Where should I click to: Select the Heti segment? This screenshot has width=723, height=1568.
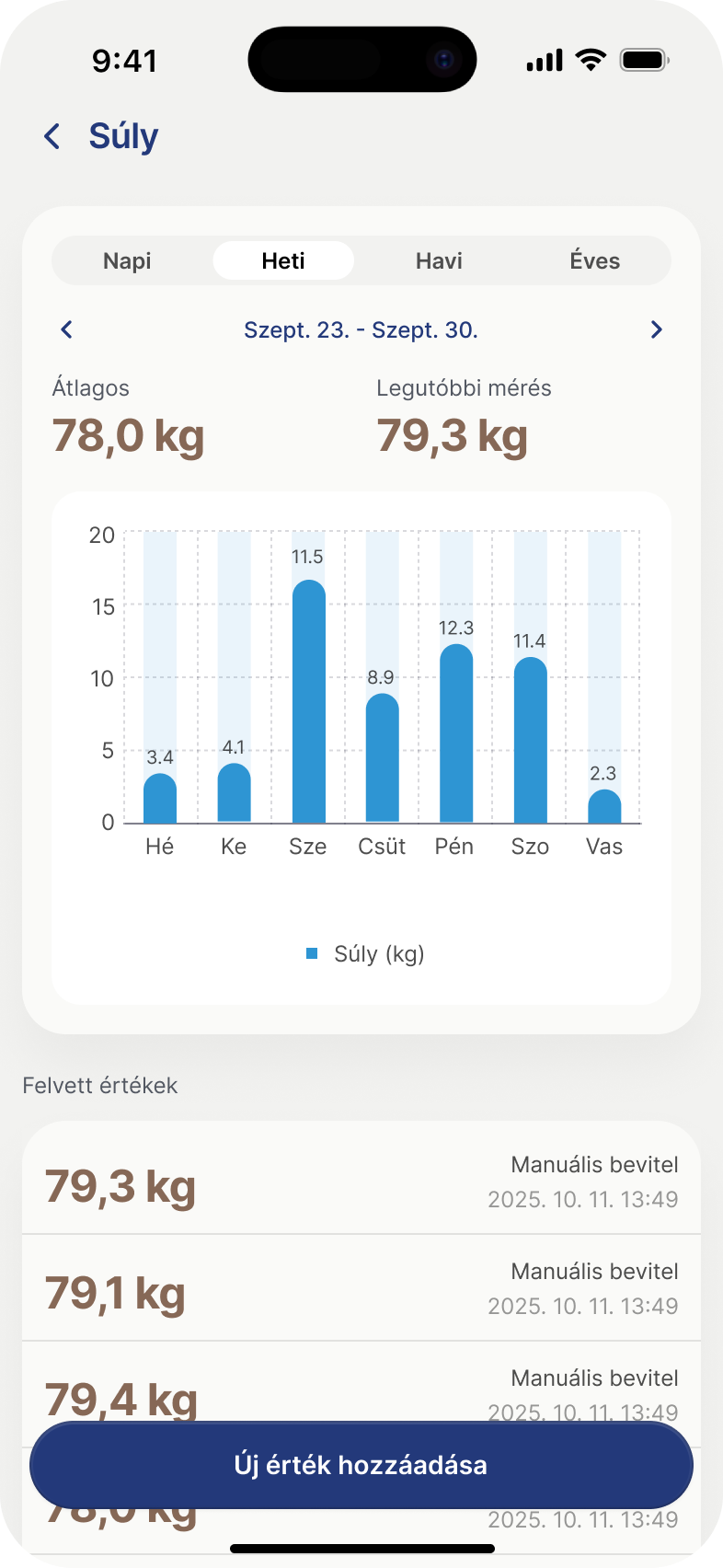point(283,261)
